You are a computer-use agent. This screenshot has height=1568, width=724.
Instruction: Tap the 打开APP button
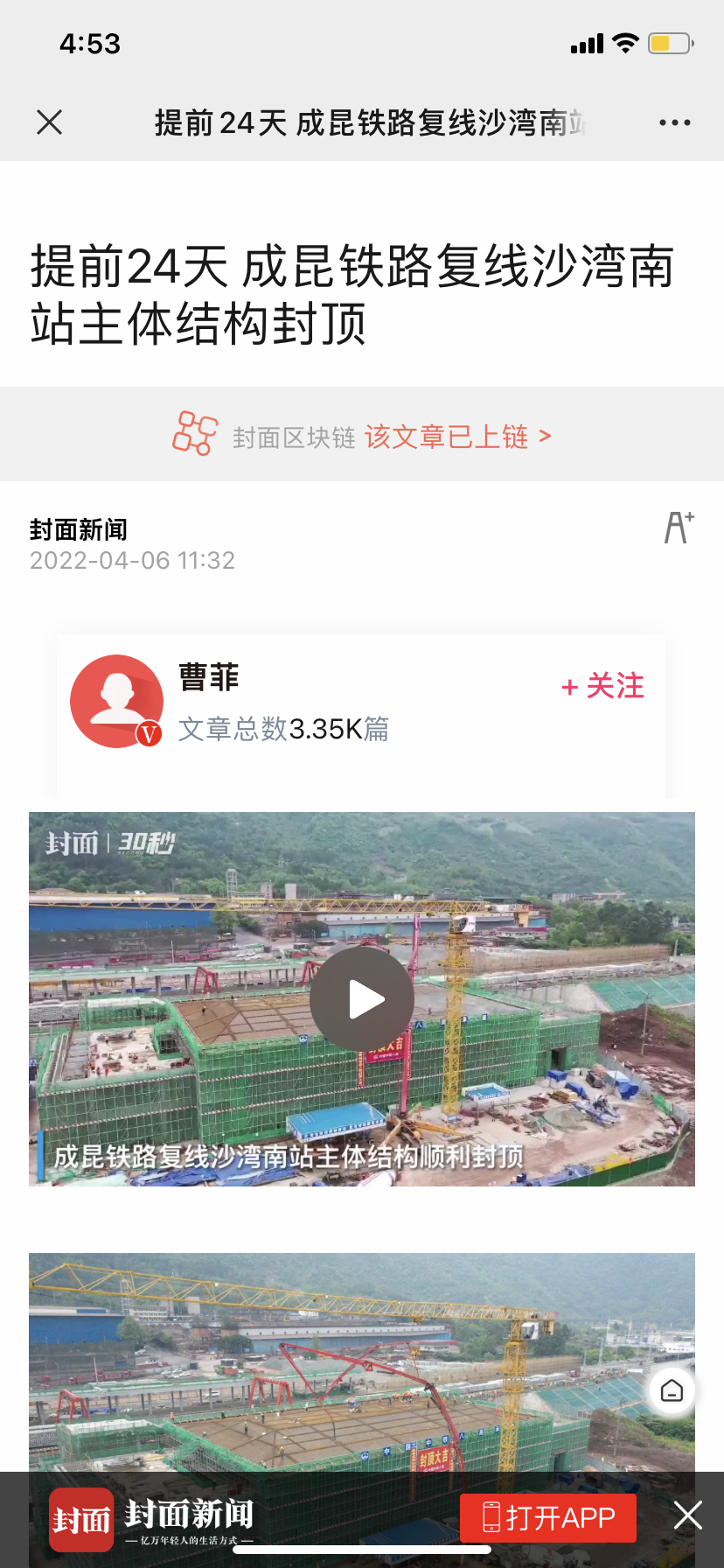548,1517
